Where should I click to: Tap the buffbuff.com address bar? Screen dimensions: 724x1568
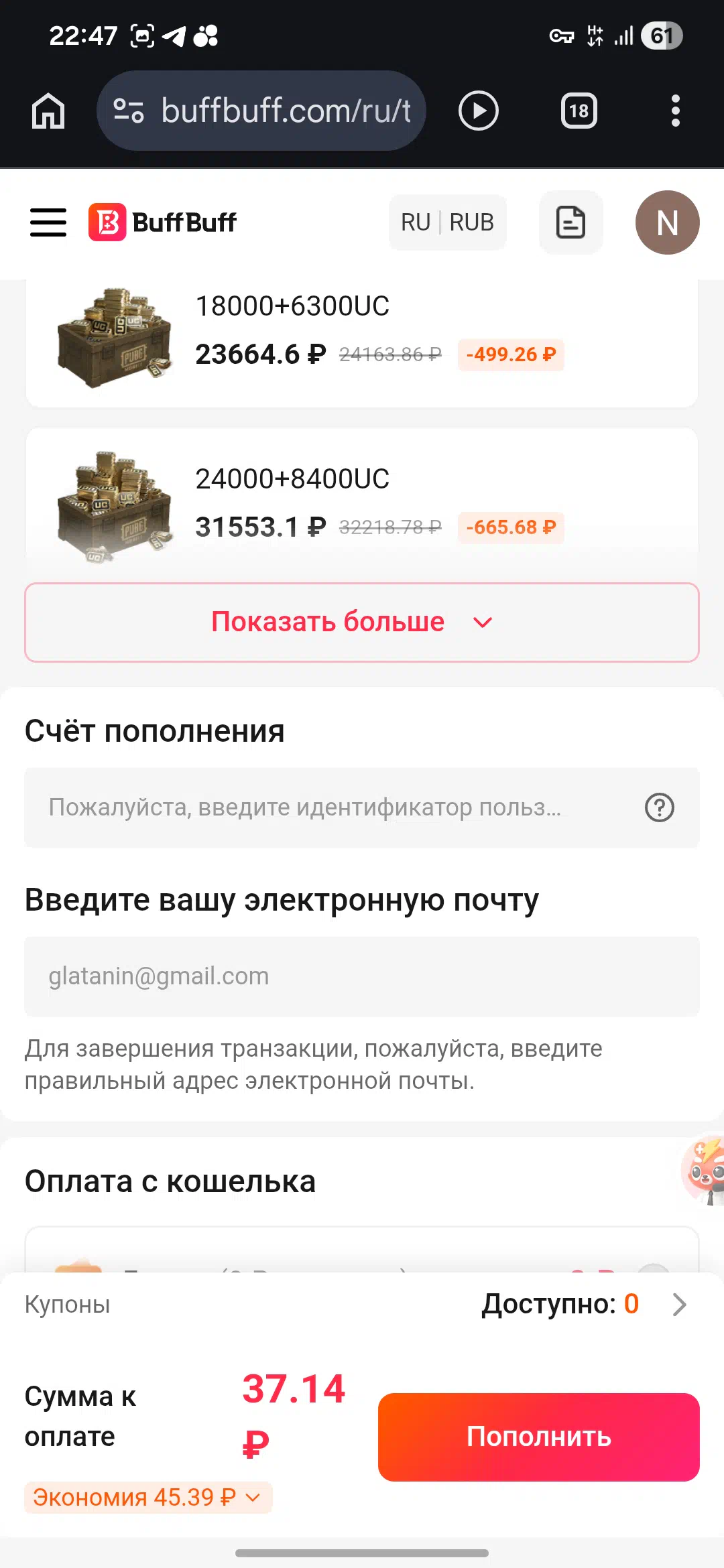pyautogui.click(x=268, y=111)
